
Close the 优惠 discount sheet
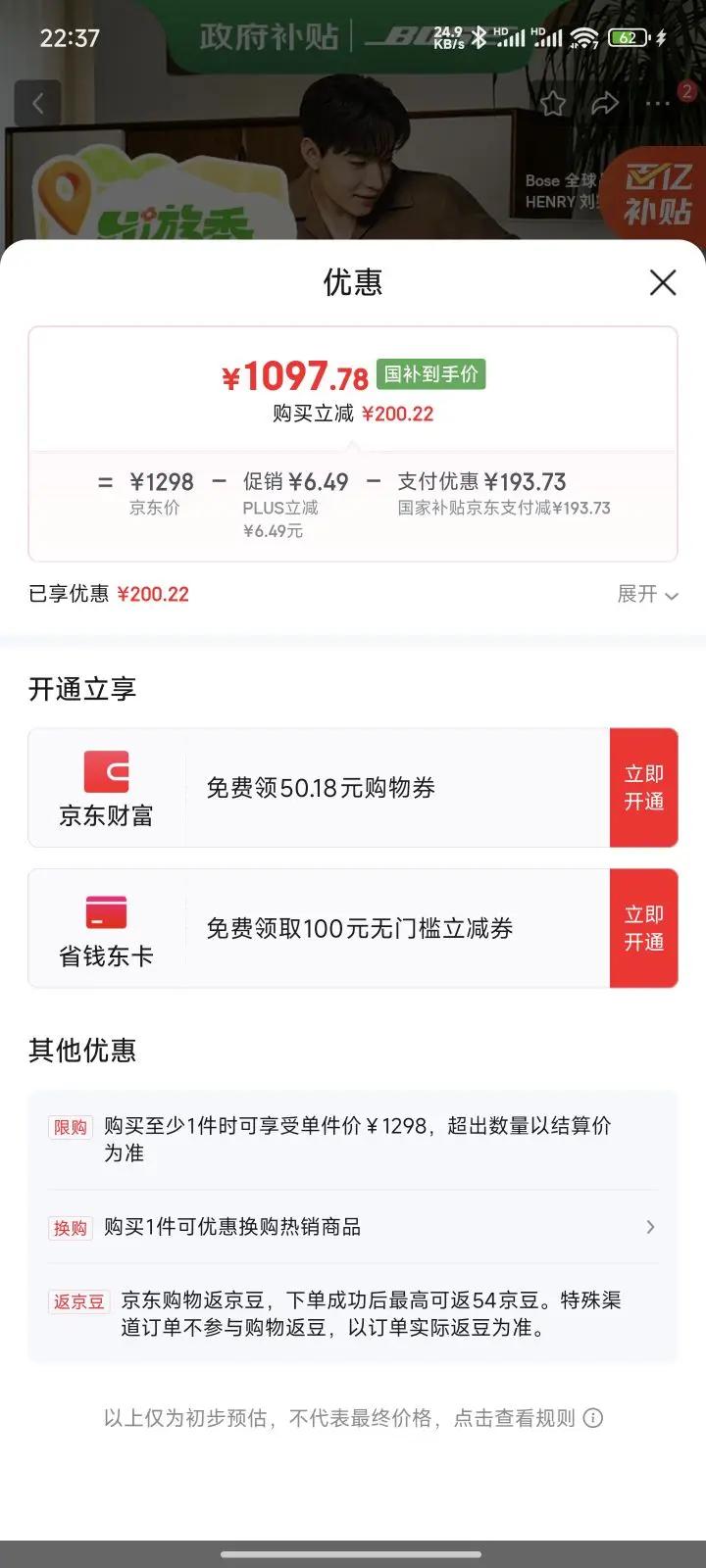(x=663, y=283)
